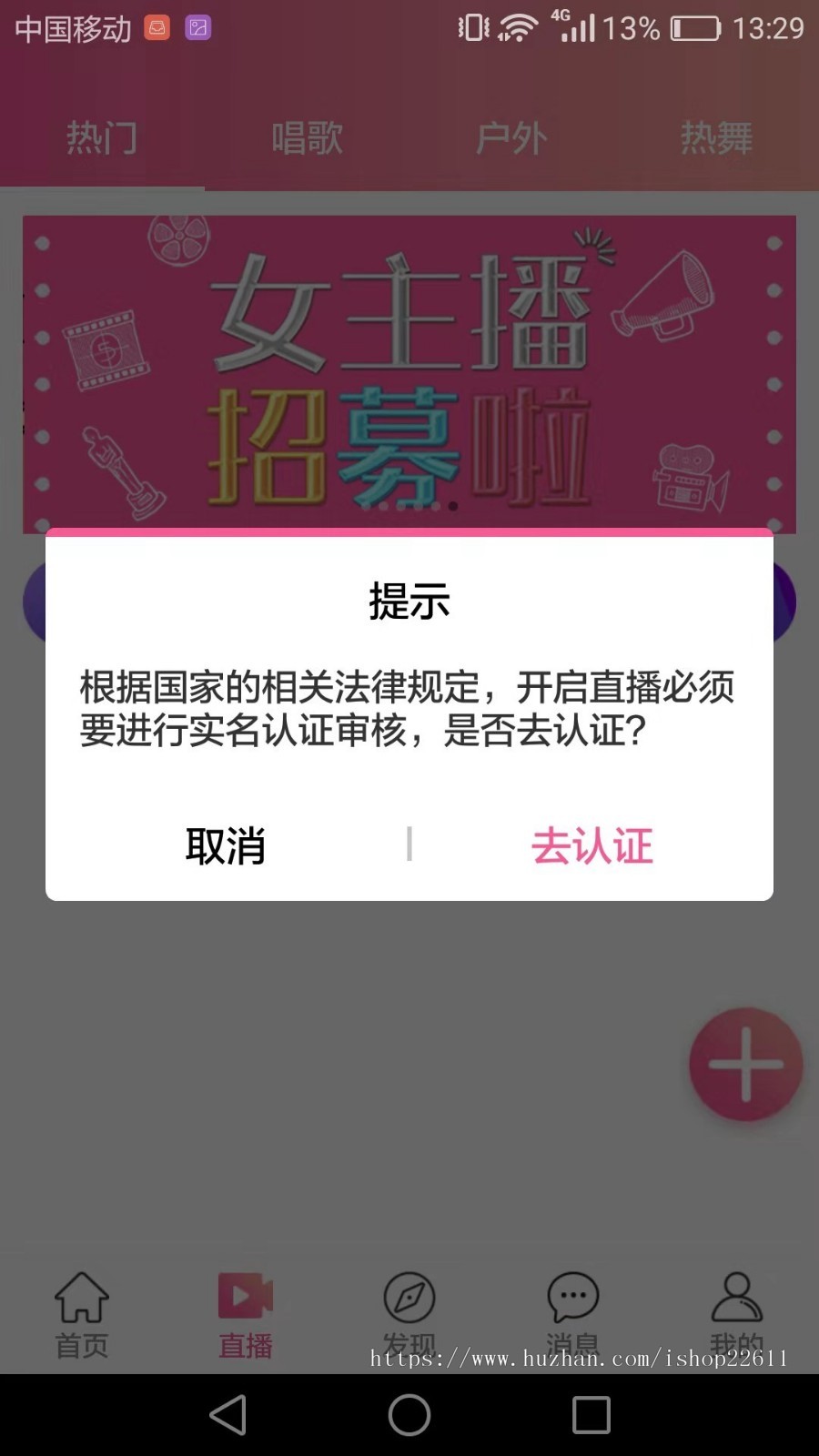Open the female anchor recruitment banner

point(409,364)
